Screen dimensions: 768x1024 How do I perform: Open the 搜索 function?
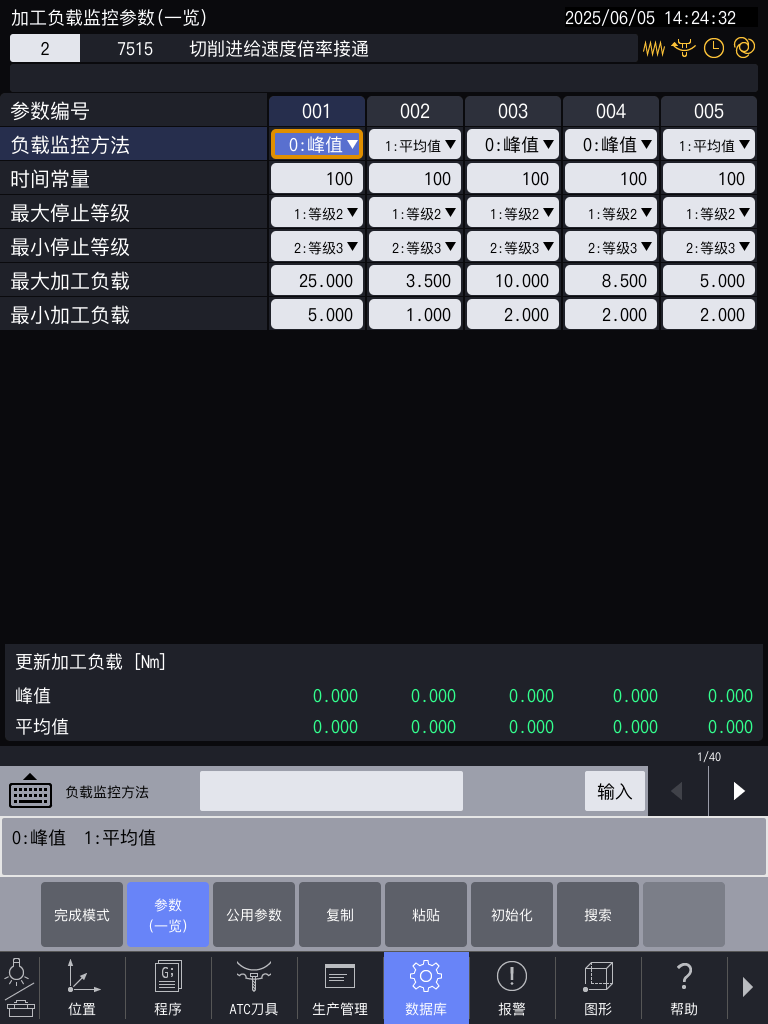pos(598,914)
